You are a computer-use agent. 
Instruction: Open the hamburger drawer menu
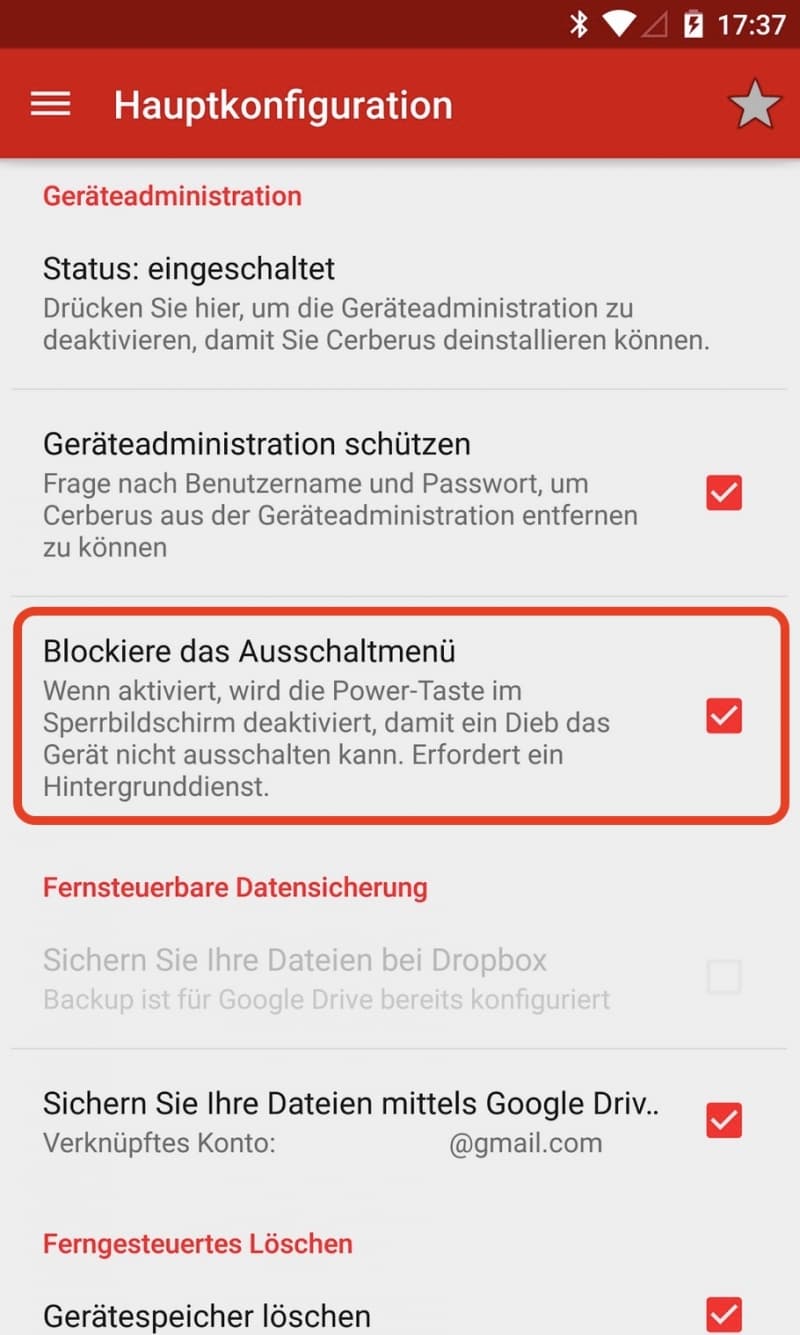pos(51,104)
